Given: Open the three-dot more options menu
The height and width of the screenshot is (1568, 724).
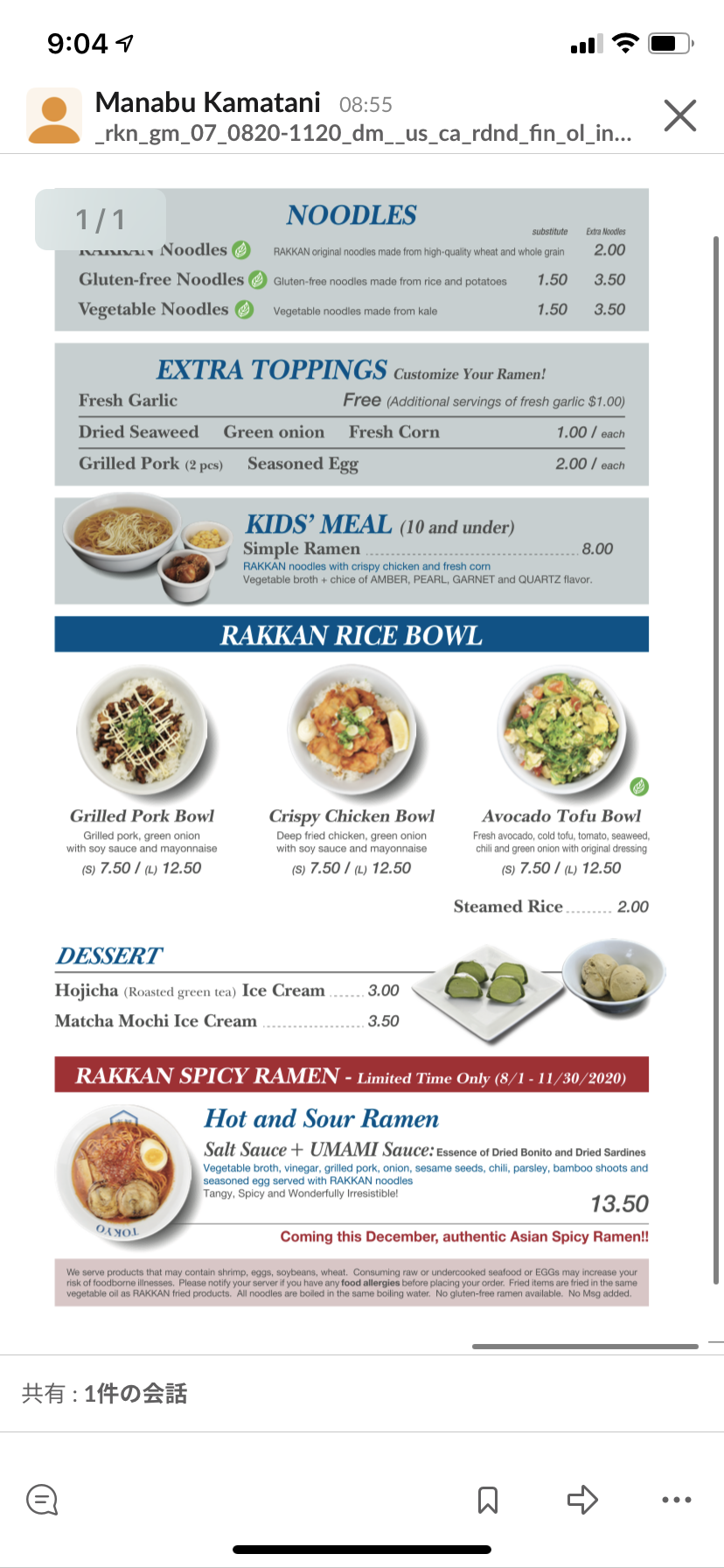Looking at the screenshot, I should tap(677, 1499).
